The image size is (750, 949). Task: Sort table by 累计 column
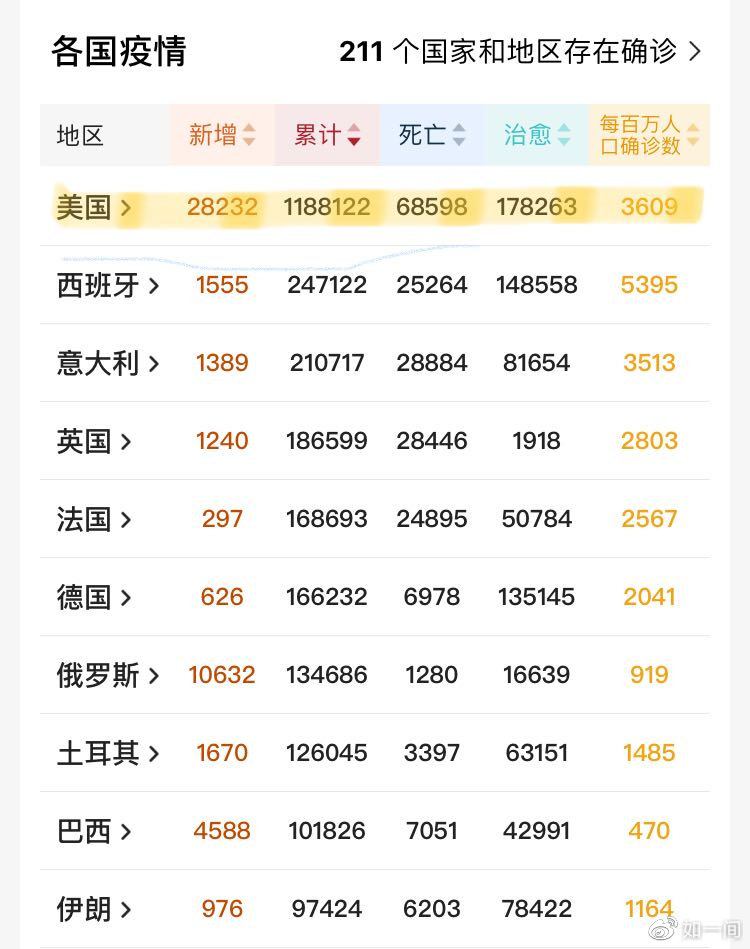[x=327, y=135]
